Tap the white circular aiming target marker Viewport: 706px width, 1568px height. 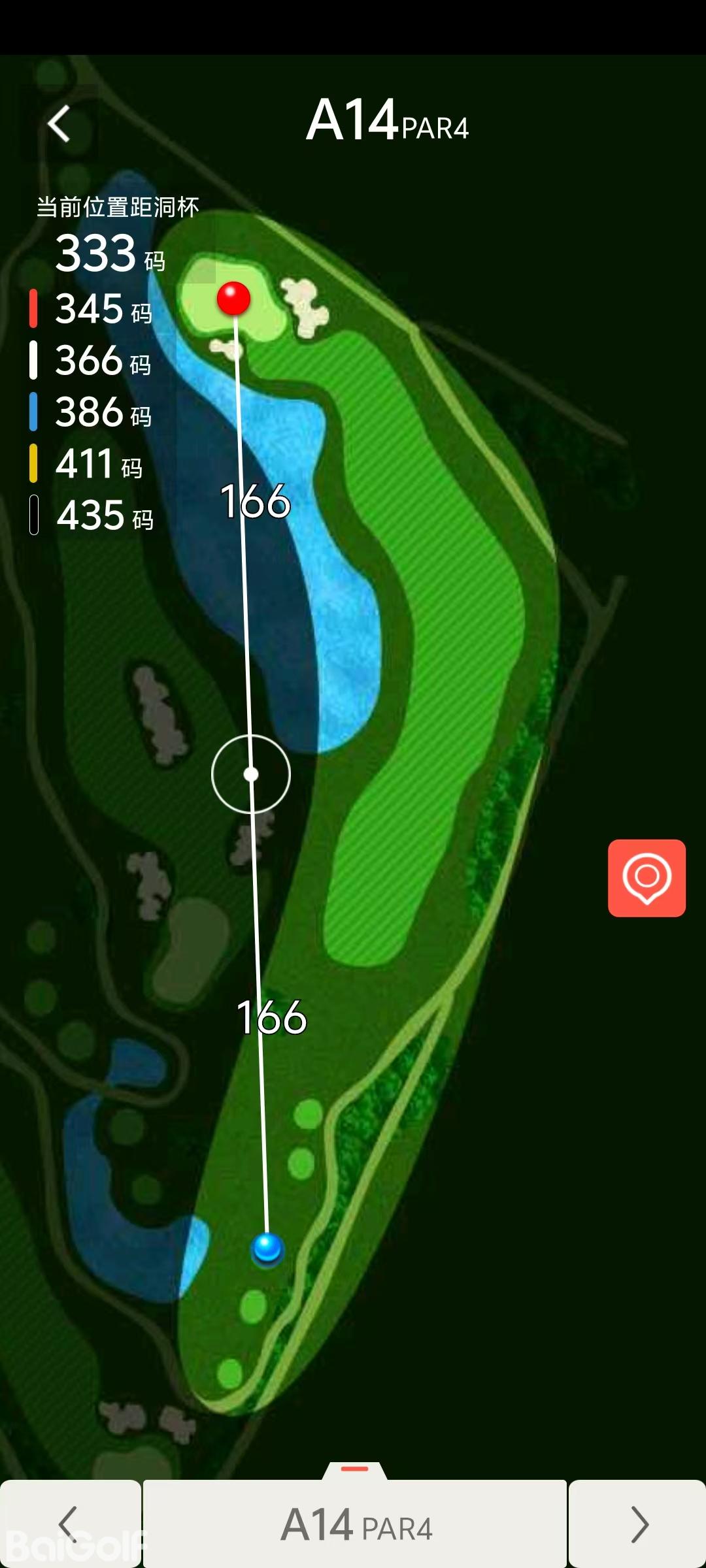pos(251,774)
